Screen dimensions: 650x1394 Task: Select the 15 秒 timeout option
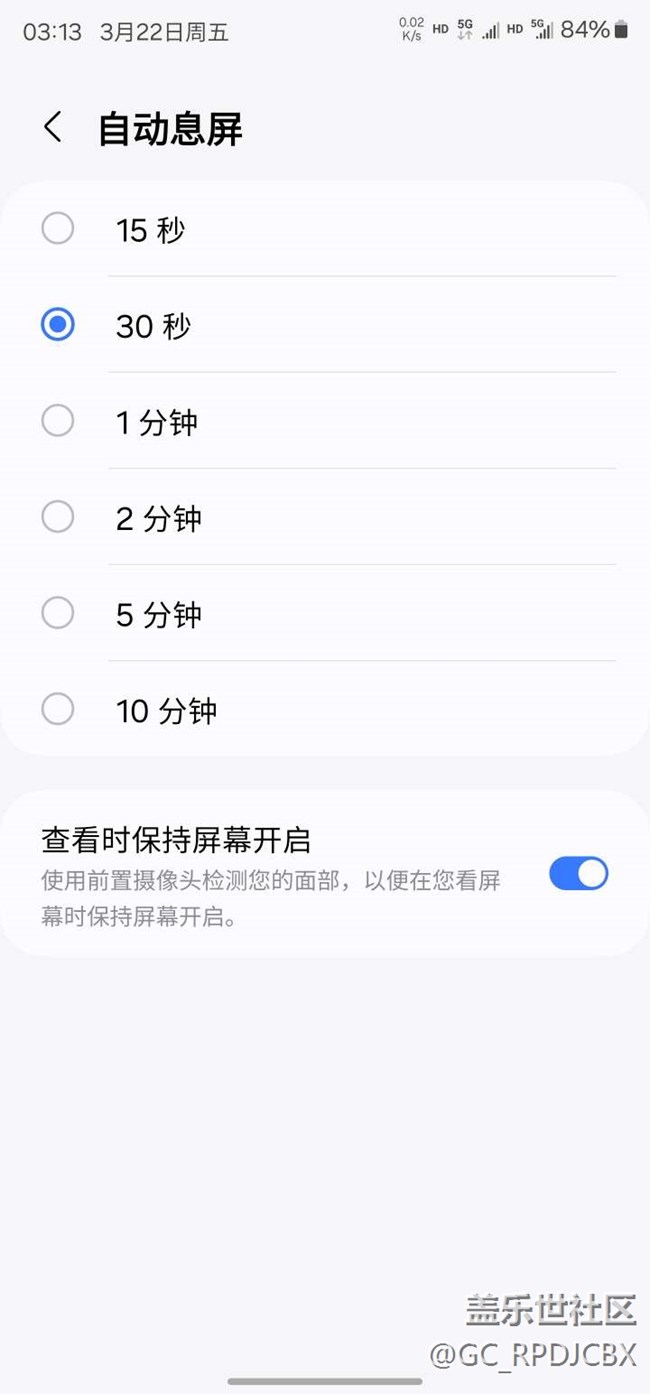pyautogui.click(x=58, y=230)
